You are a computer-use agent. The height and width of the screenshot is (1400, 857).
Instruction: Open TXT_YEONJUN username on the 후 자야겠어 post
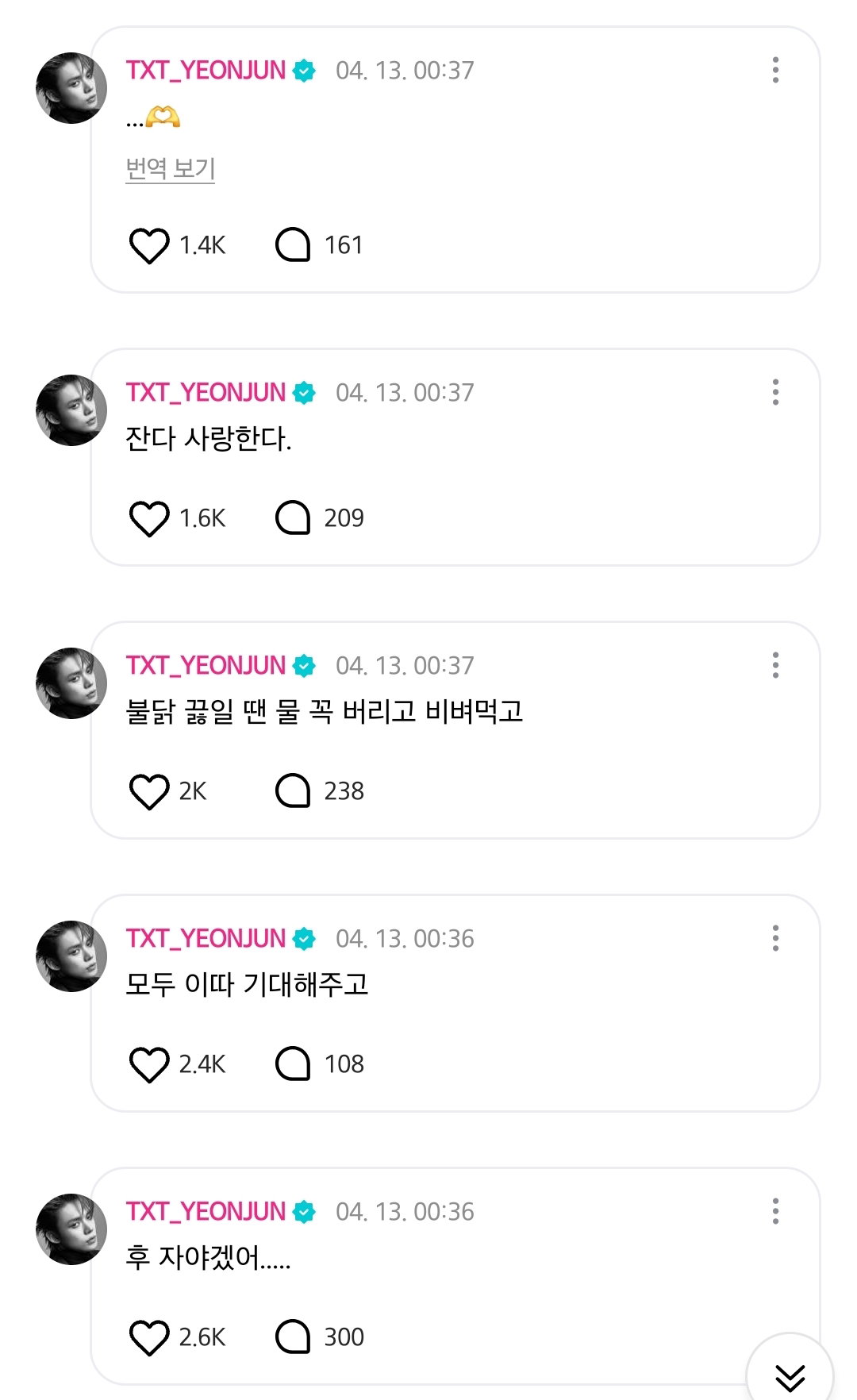pos(206,1211)
